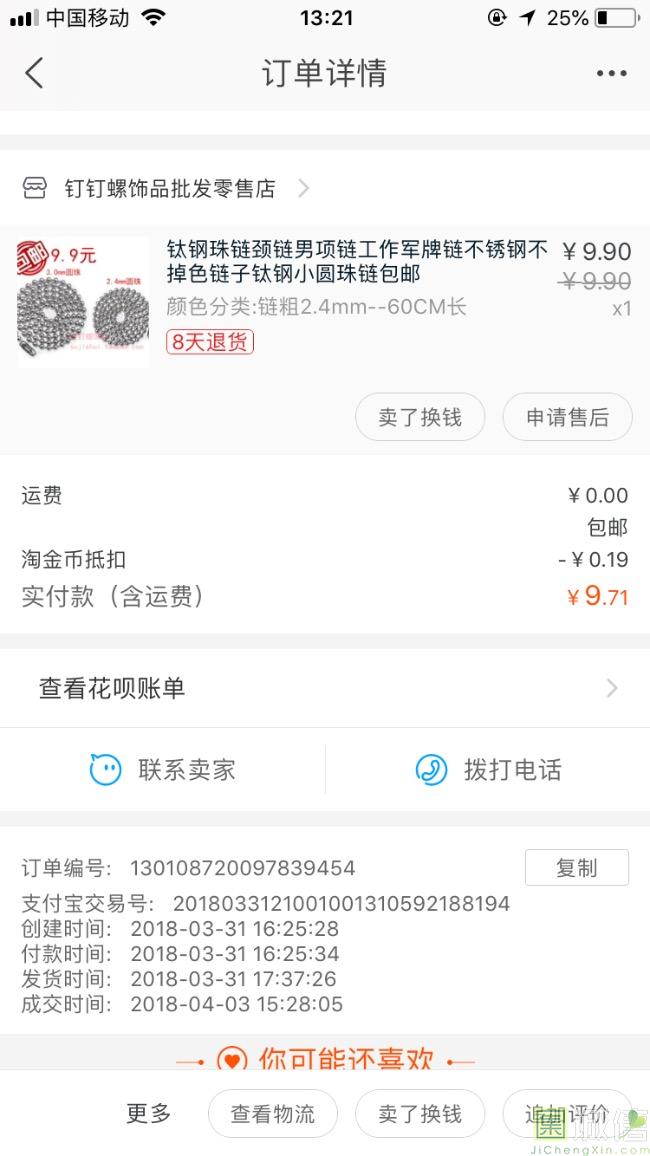Tap 卖了换钱 in bottom bar

(420, 1114)
